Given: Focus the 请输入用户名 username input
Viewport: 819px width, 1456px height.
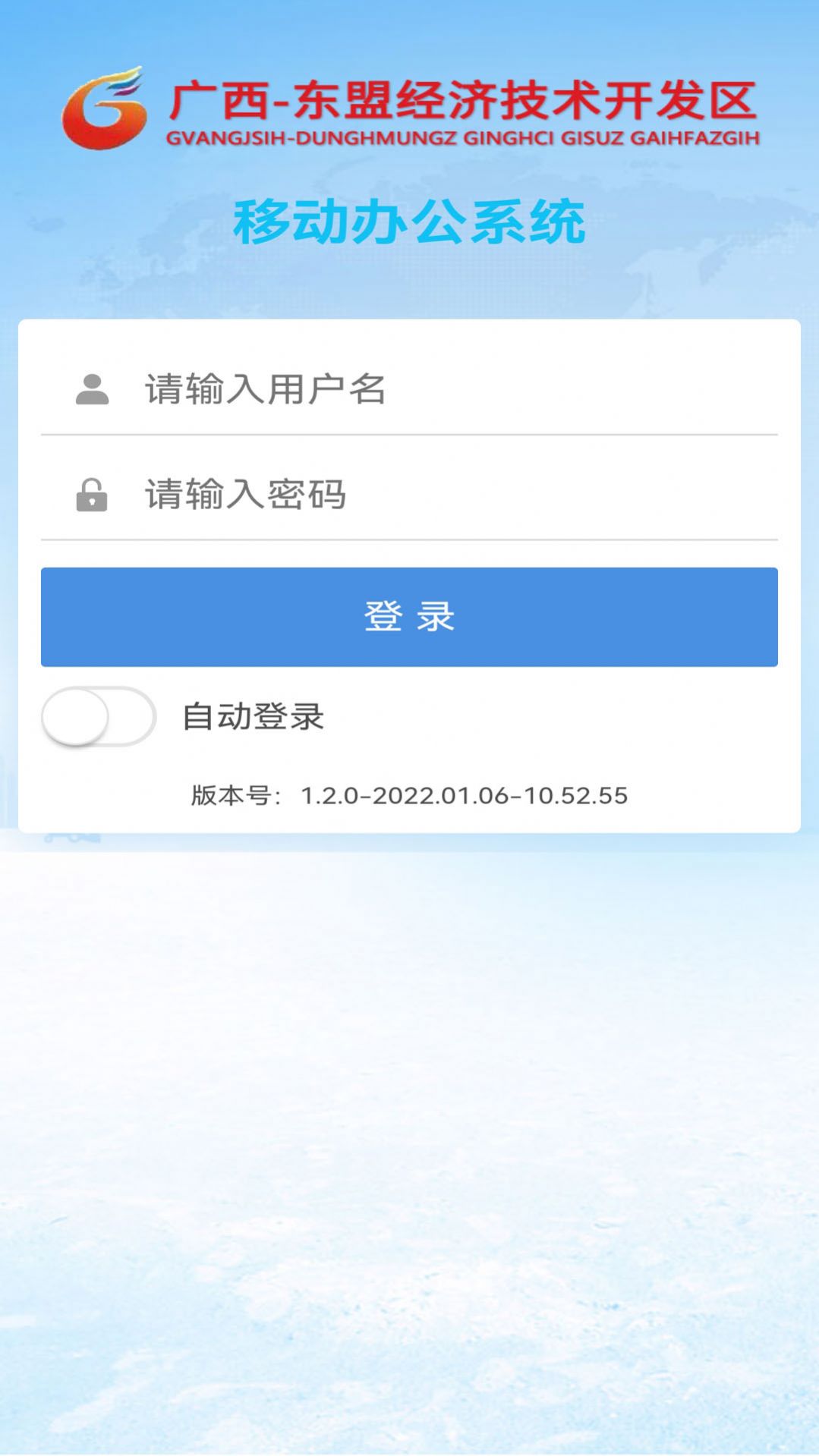Looking at the screenshot, I should (x=380, y=390).
